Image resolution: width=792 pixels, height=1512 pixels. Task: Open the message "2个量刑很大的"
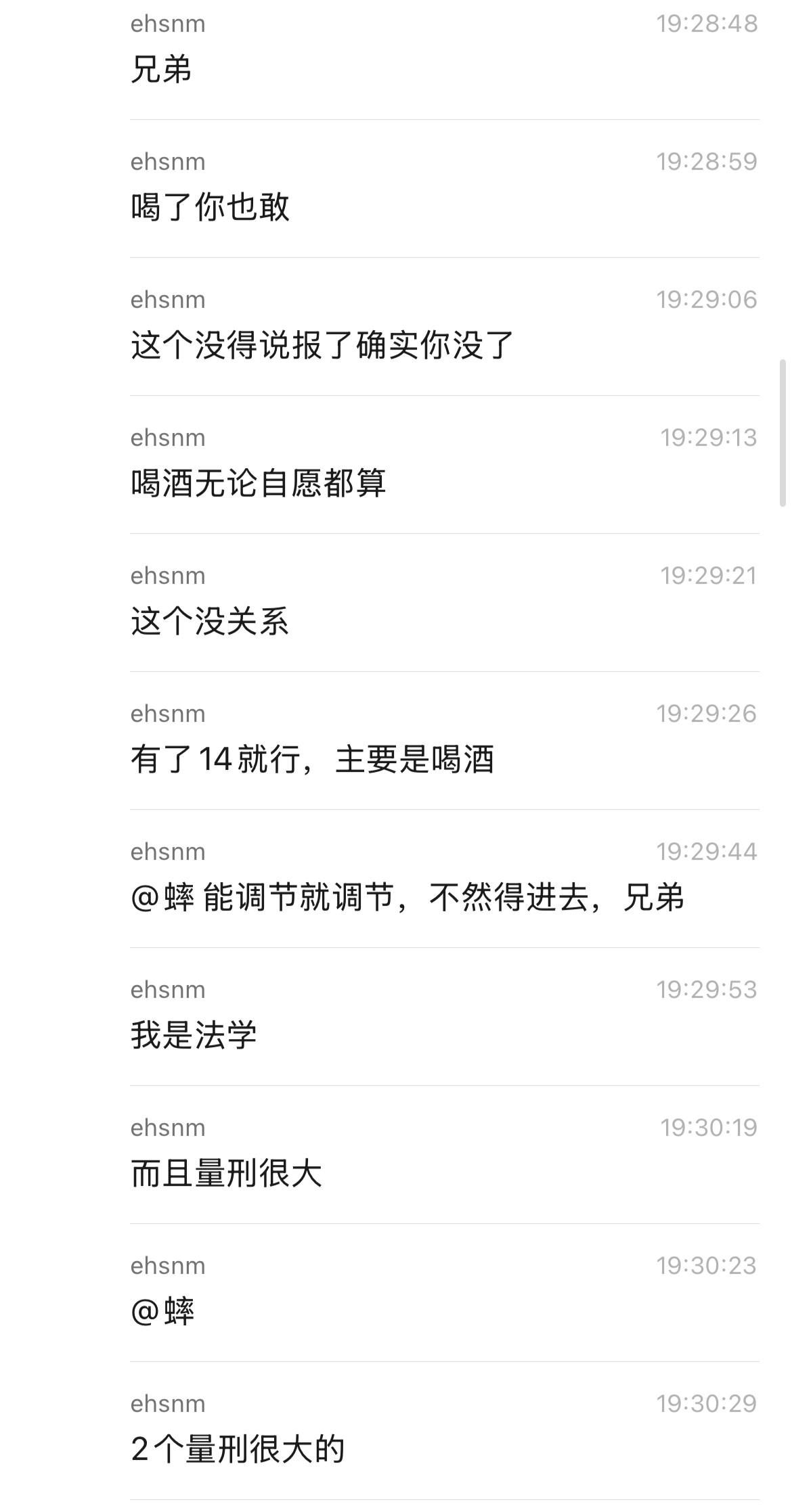coord(238,1449)
